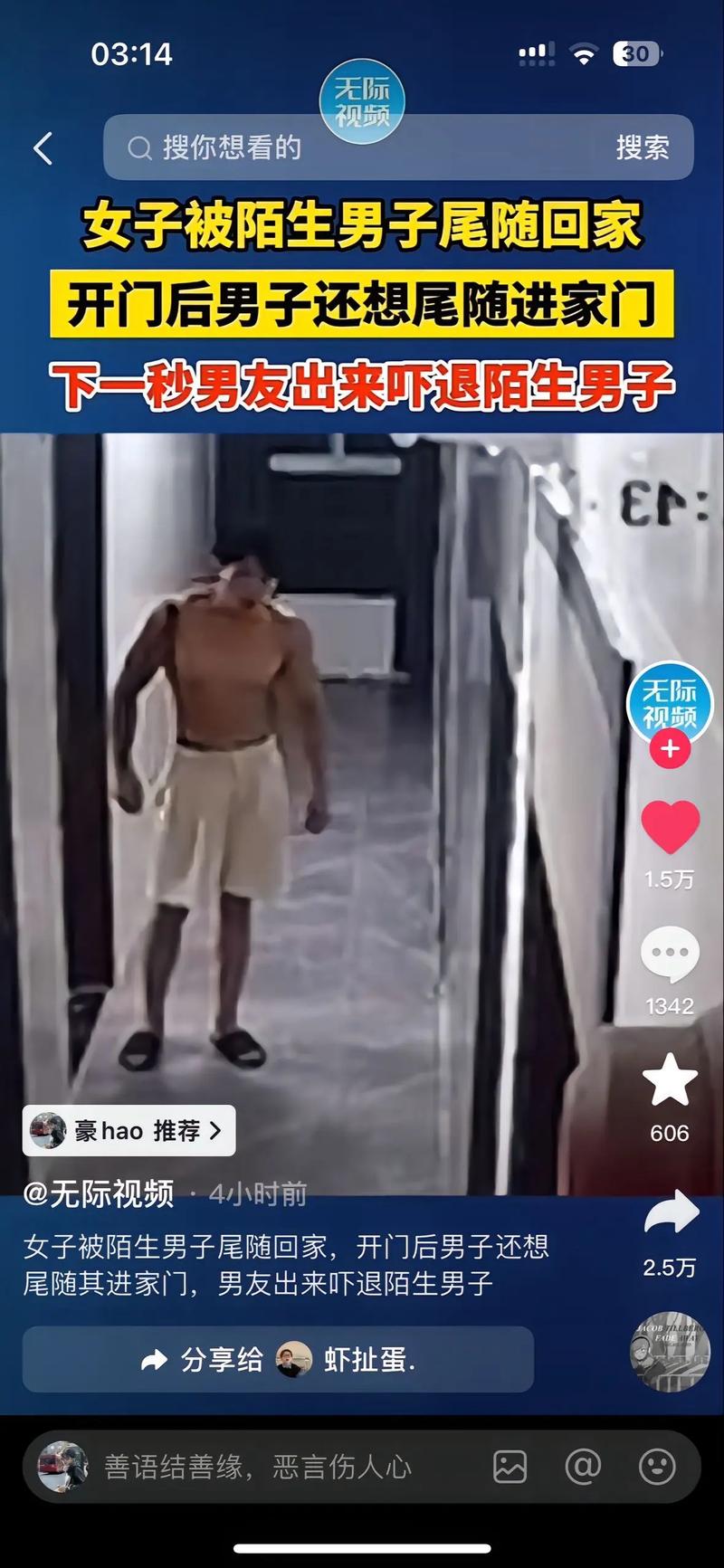Open the 无际视频 profile avatar
This screenshot has height=1568, width=724.
point(670,702)
